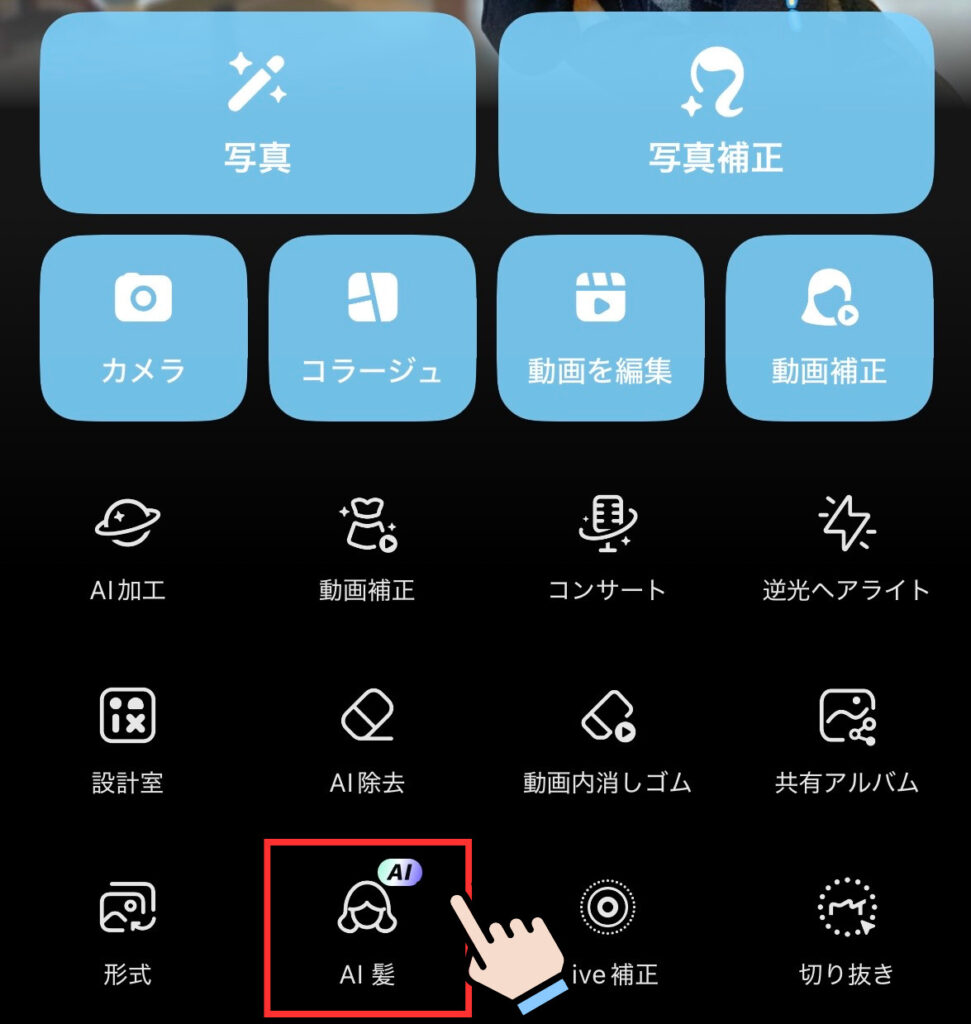Tap the blue 動画補正 tile
This screenshot has height=1024, width=971.
pyautogui.click(x=829, y=327)
